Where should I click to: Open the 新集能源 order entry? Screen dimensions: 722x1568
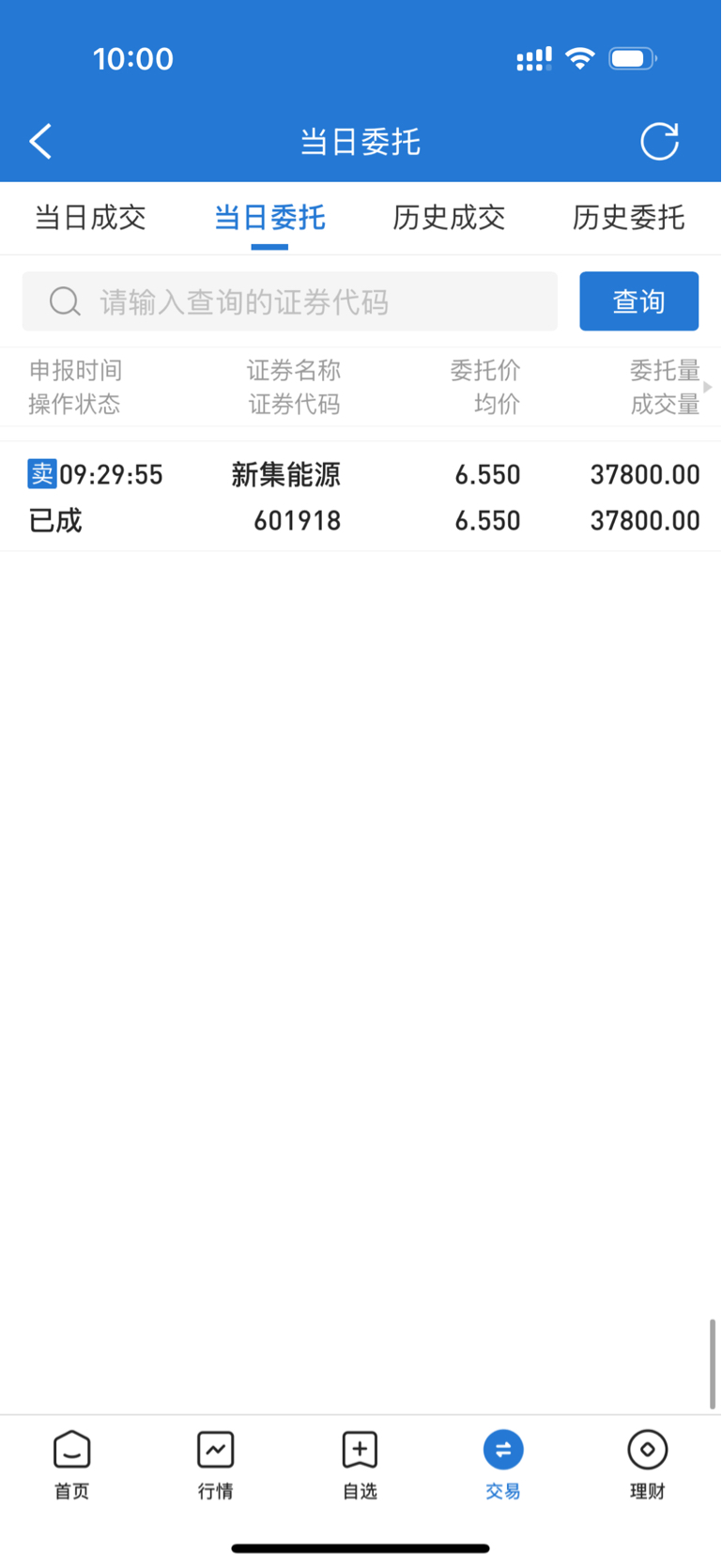(x=361, y=497)
